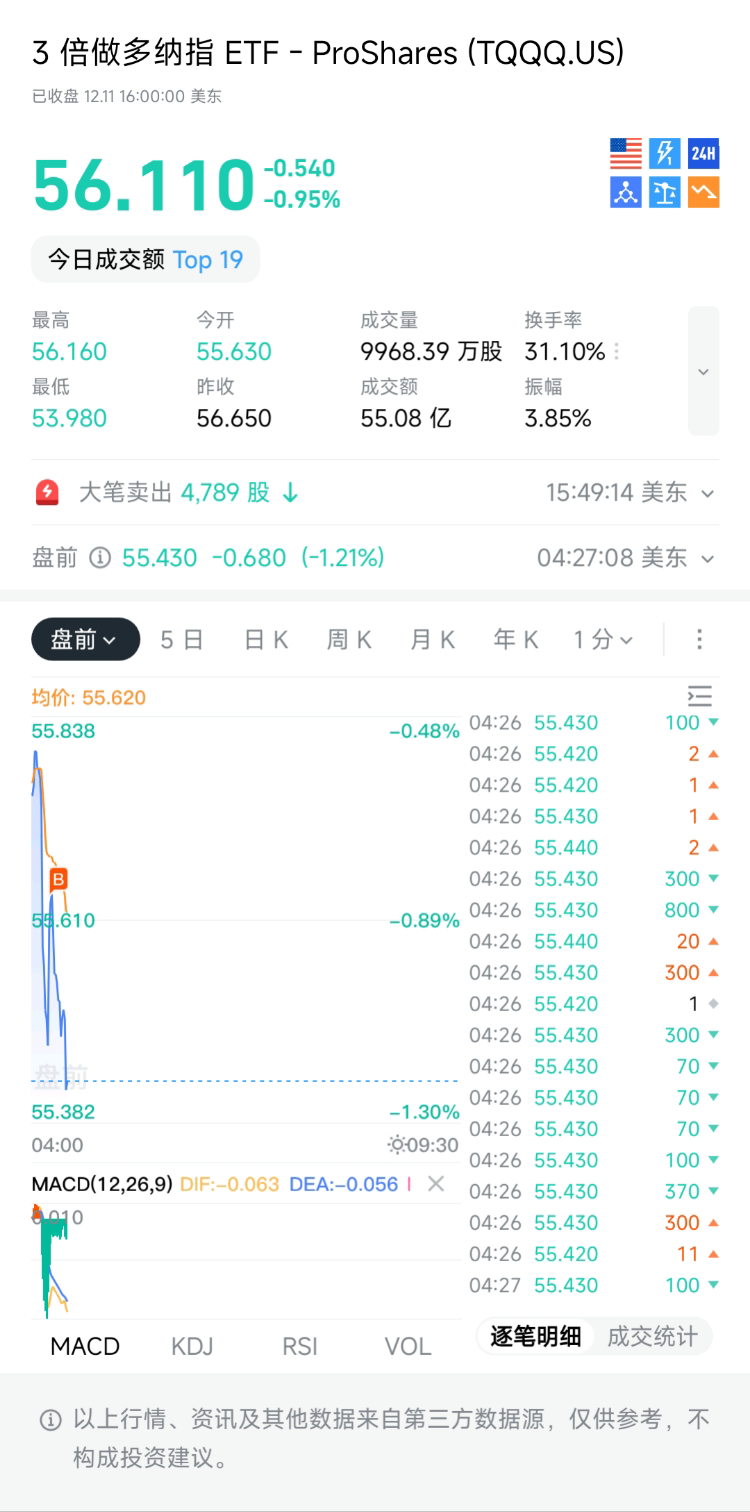The image size is (750, 1512).
Task: Switch to the 日K chart tab
Action: [266, 640]
